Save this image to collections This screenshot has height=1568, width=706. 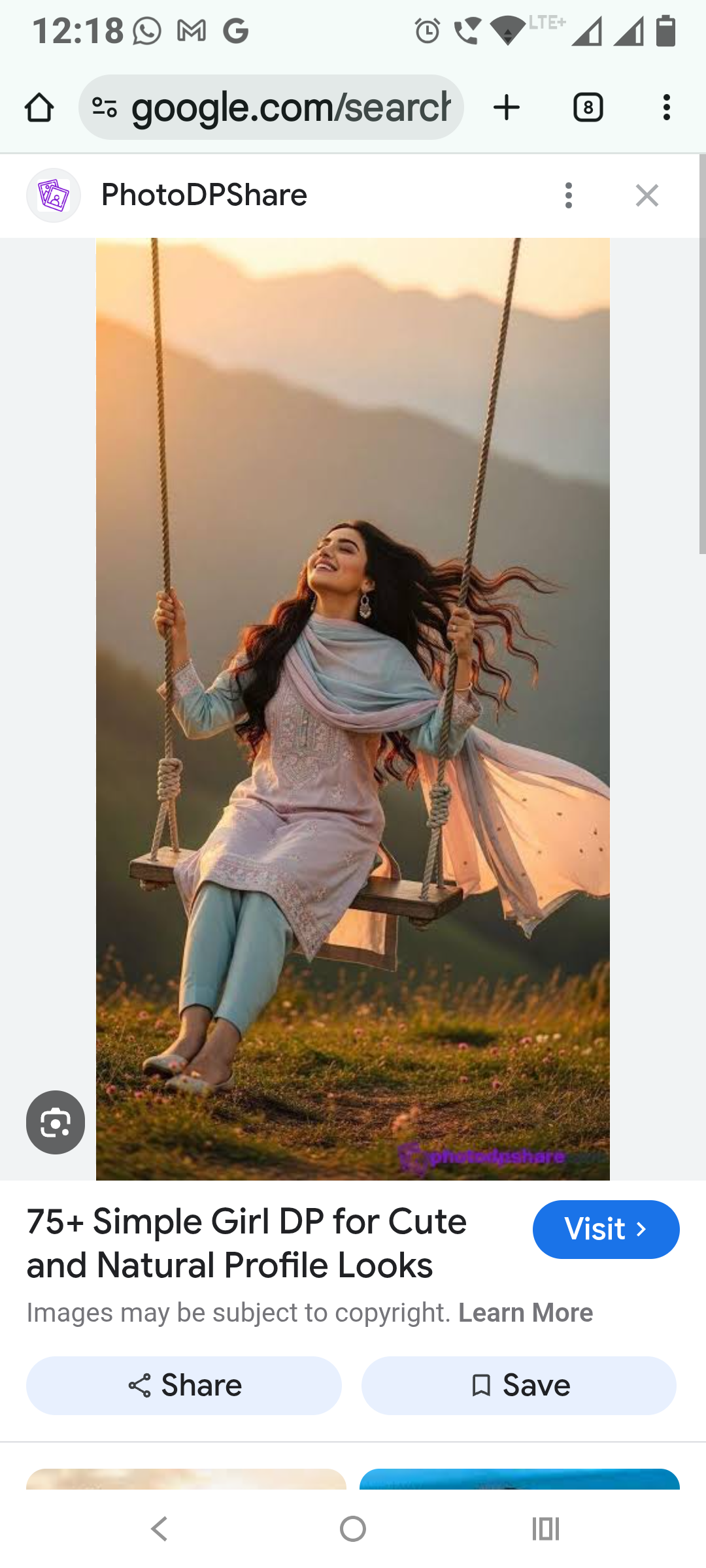click(519, 1386)
